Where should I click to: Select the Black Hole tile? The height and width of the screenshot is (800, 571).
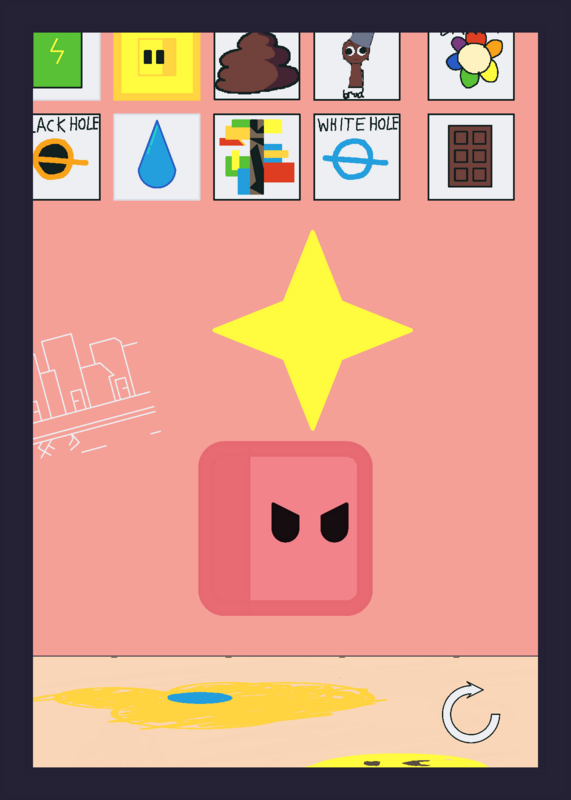tap(66, 157)
